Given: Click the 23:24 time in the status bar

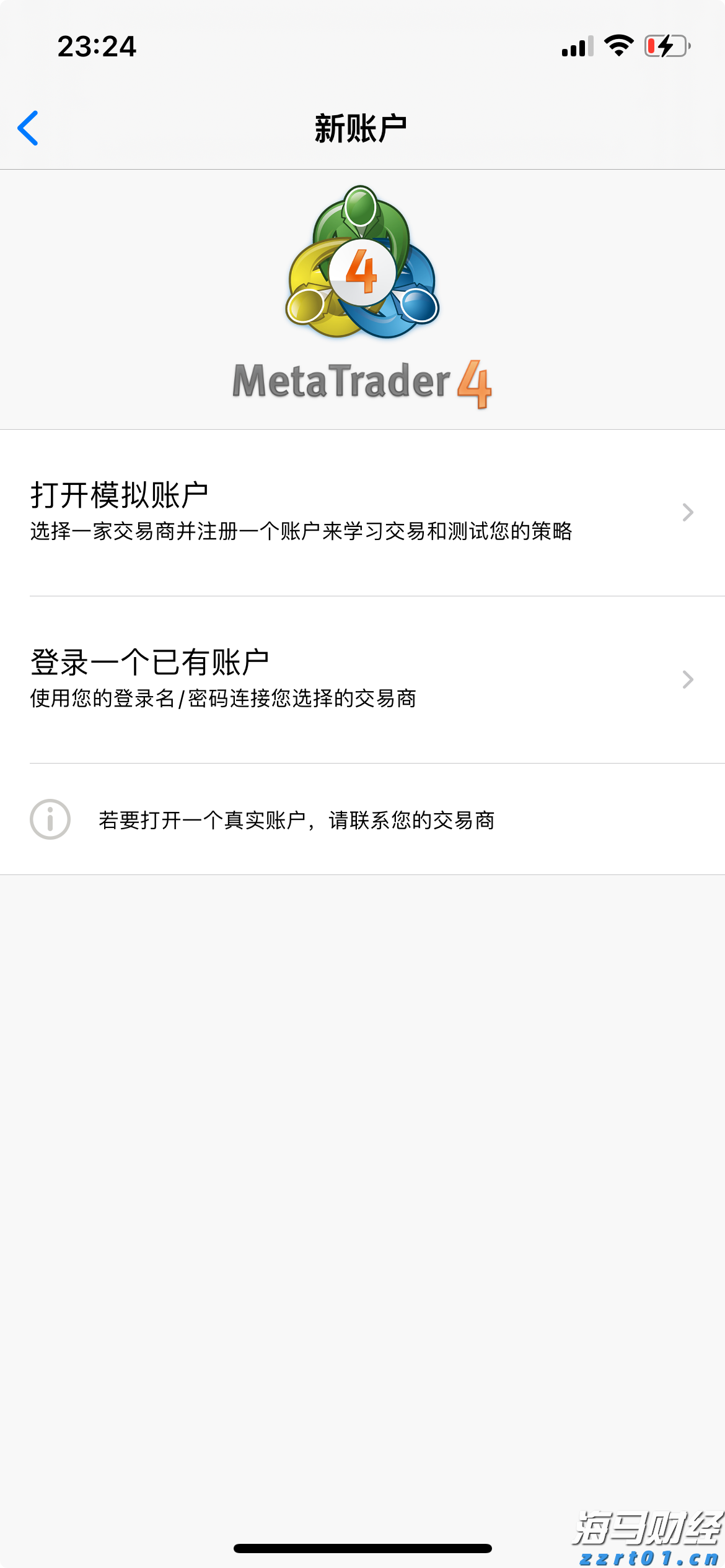Looking at the screenshot, I should [97, 45].
